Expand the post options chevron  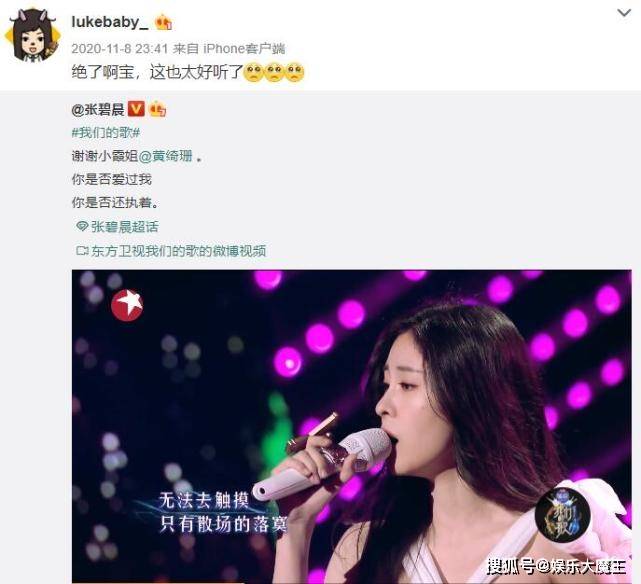(x=624, y=12)
